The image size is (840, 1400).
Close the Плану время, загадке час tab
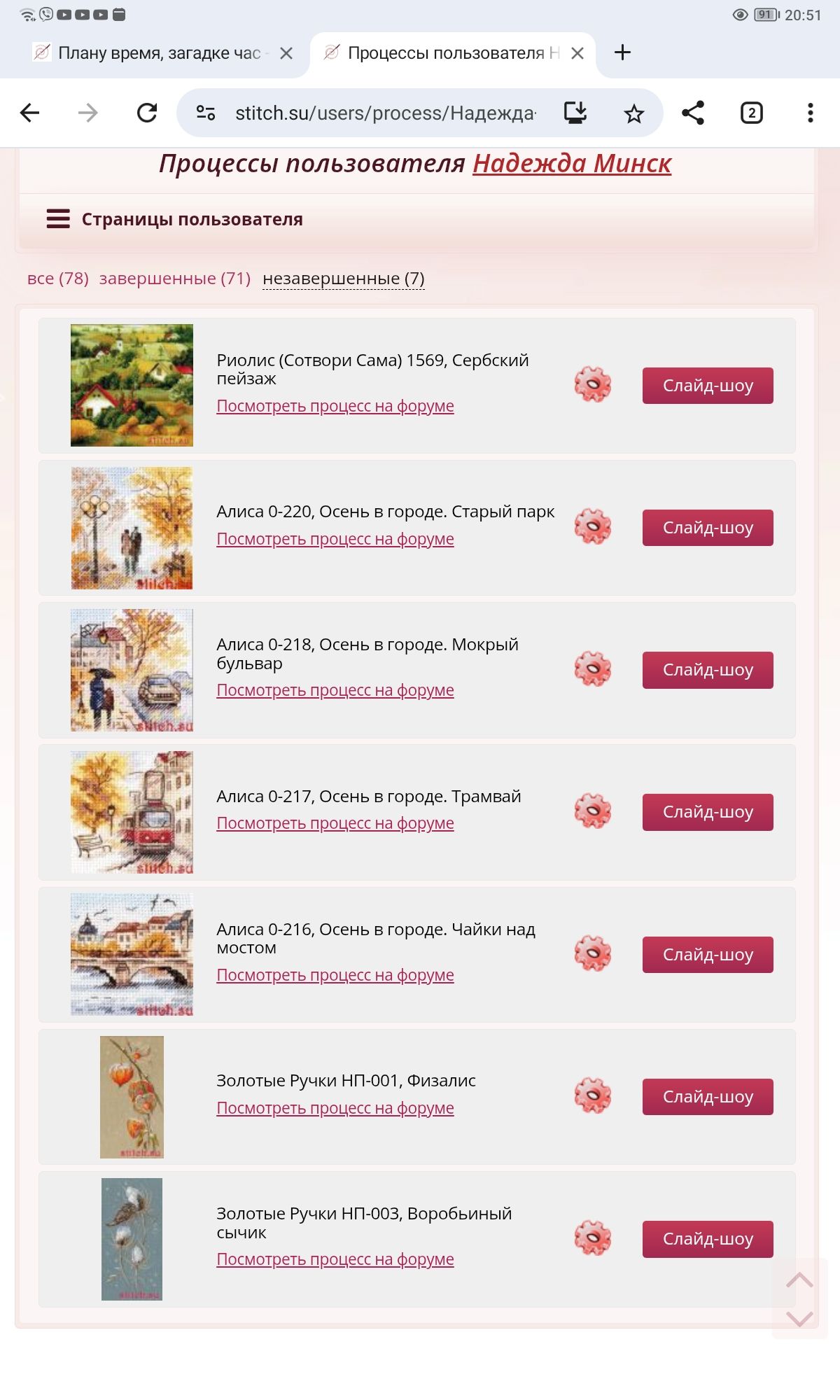286,53
